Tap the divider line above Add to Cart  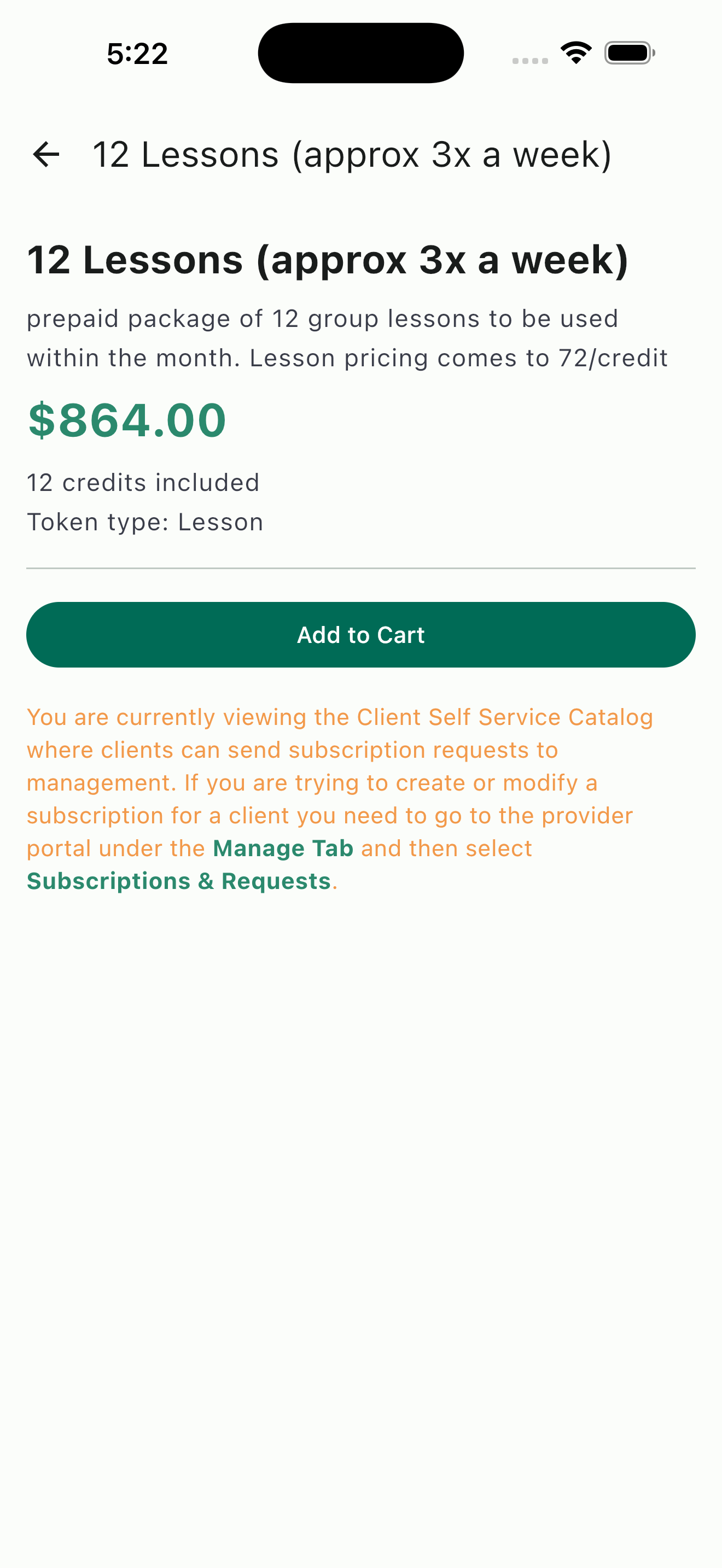pos(361,567)
